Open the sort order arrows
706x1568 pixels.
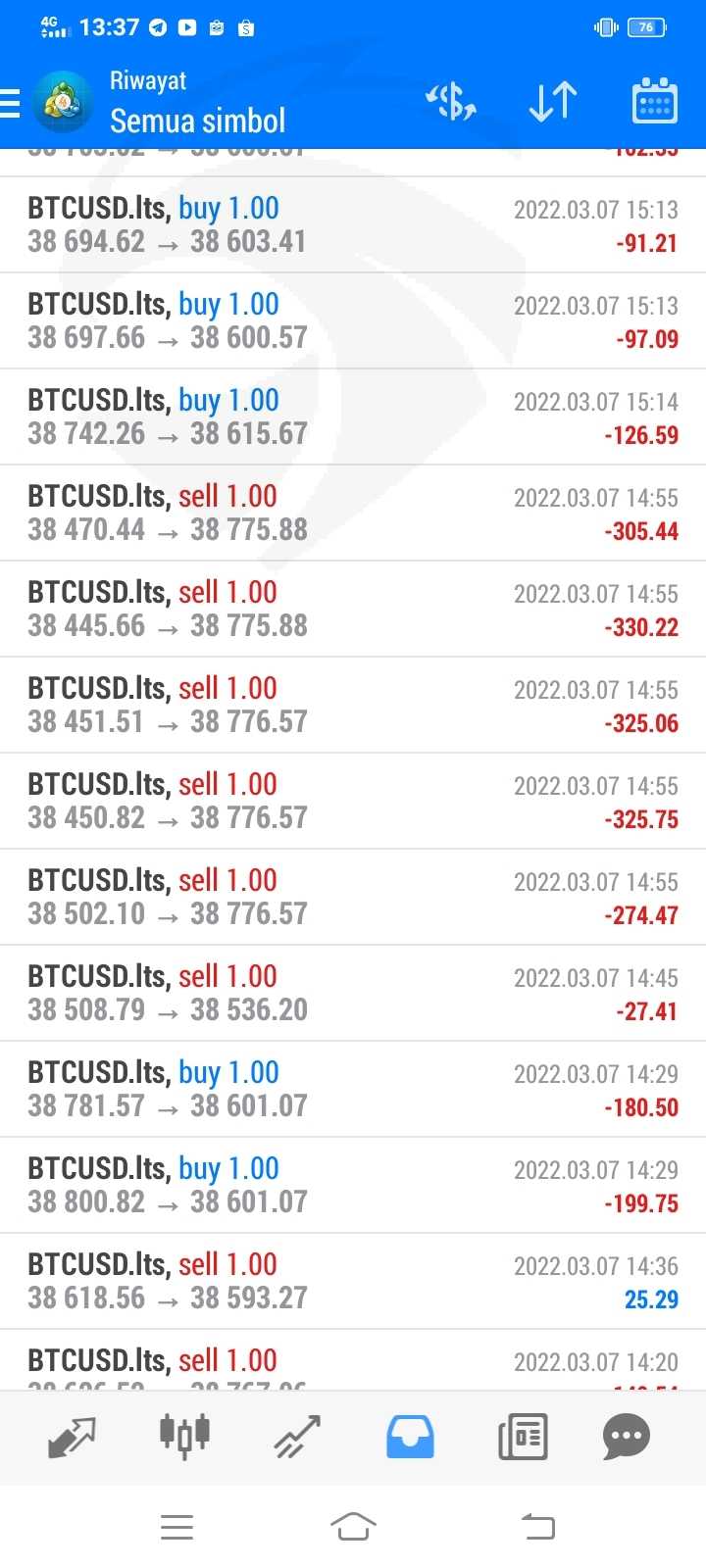(x=553, y=102)
